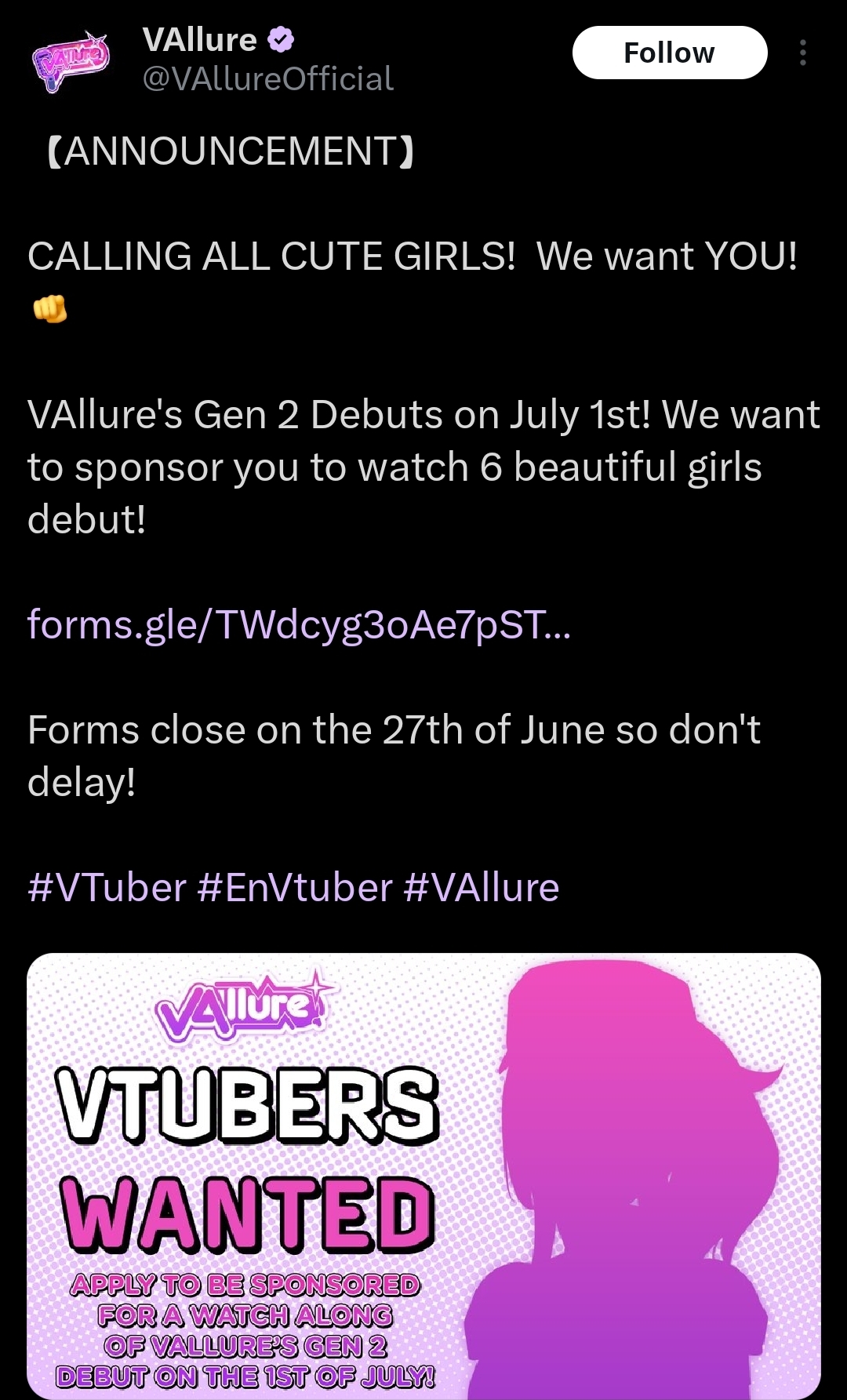Open the #VAllure hashtag
The width and height of the screenshot is (847, 1400).
[x=482, y=888]
